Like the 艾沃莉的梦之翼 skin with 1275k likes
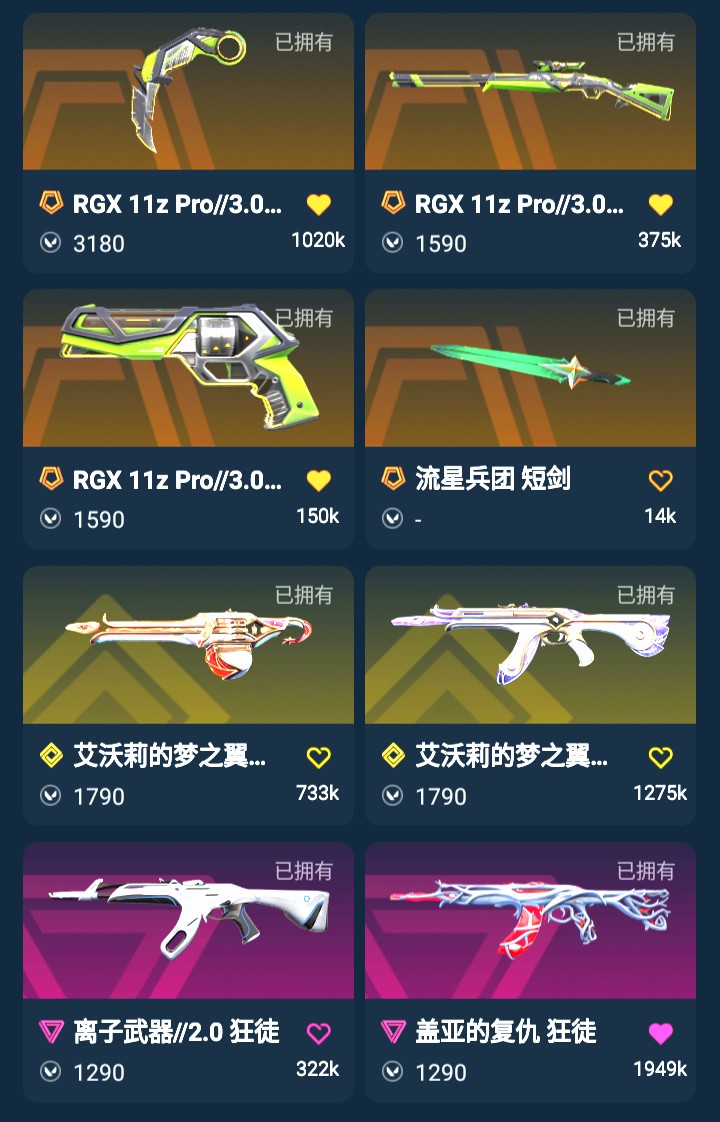This screenshot has width=720, height=1122. pyautogui.click(x=660, y=757)
